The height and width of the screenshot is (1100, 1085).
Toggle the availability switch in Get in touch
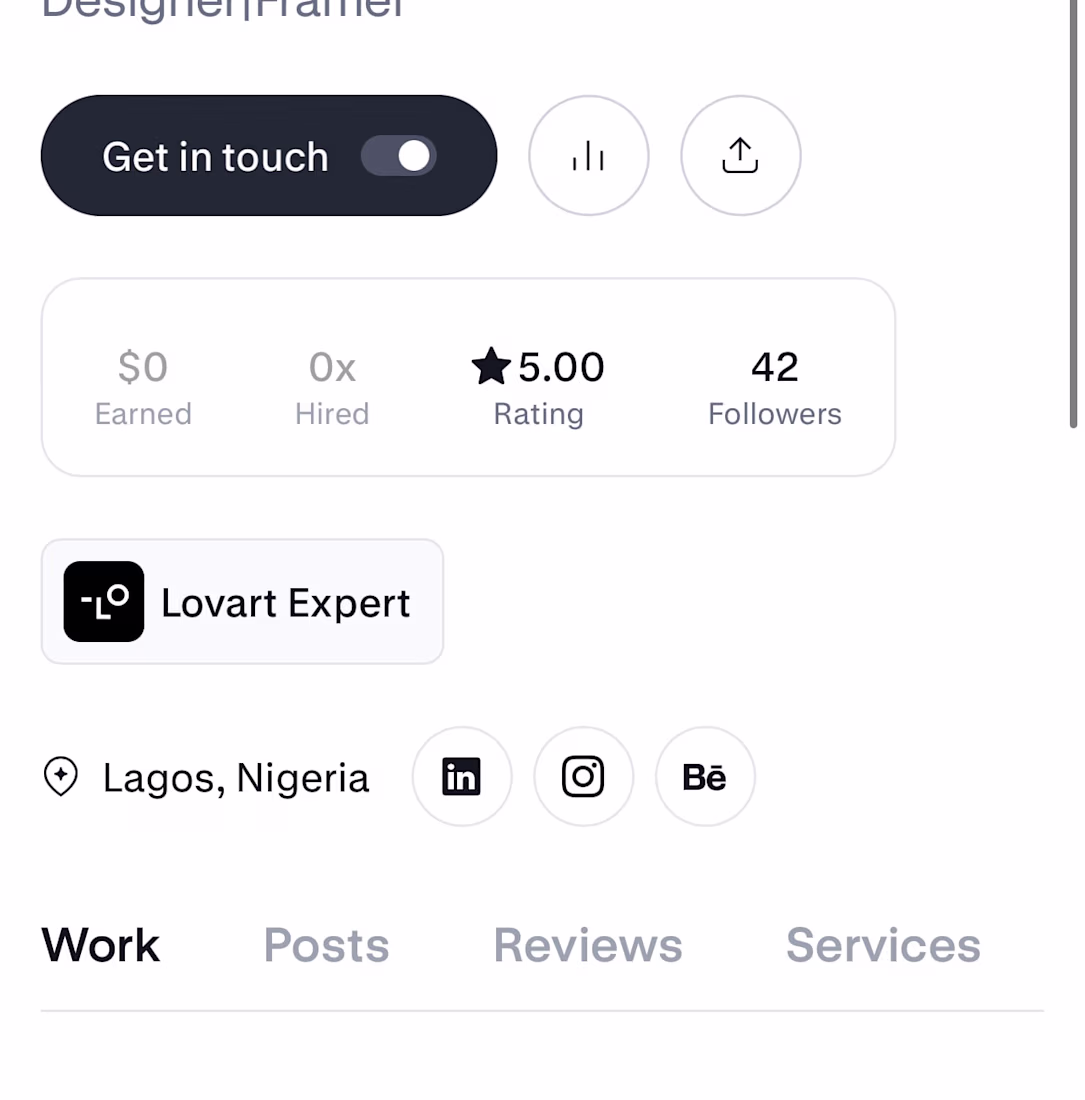(399, 156)
